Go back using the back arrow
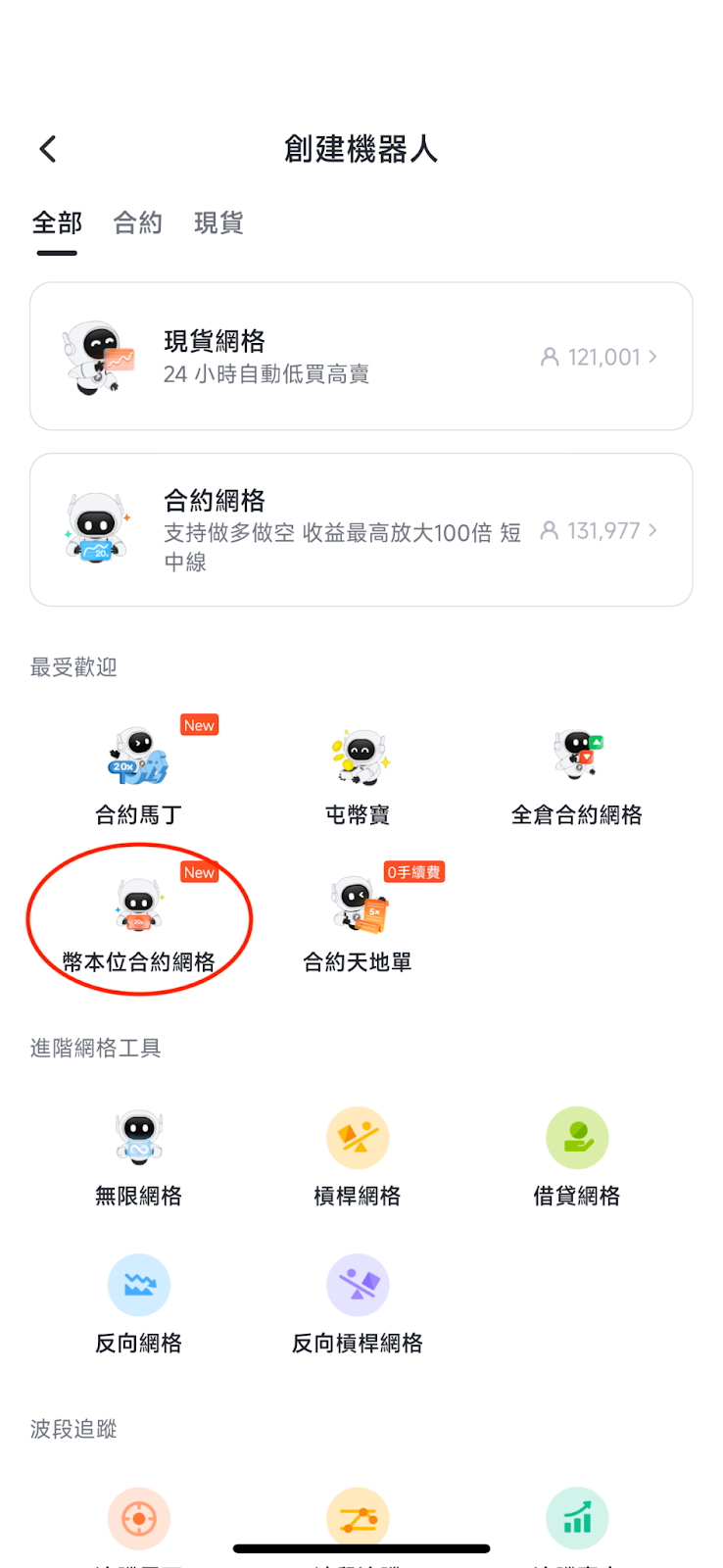Image resolution: width=723 pixels, height=1568 pixels. [48, 149]
